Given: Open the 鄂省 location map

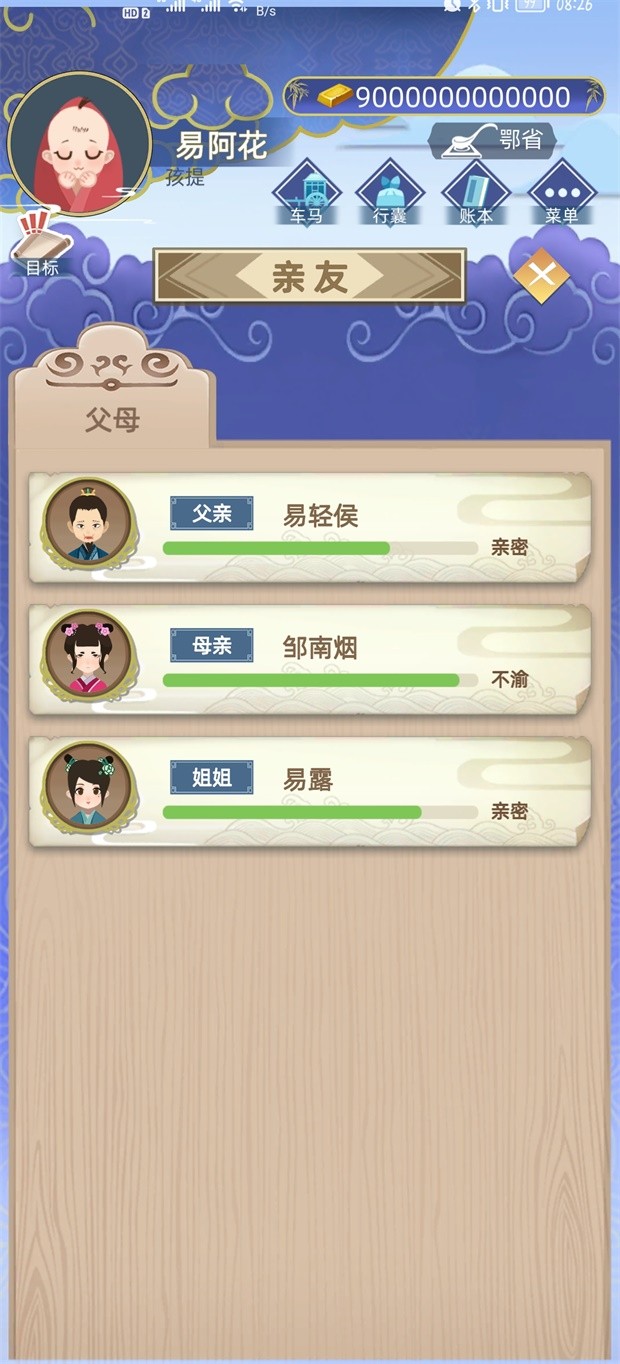Looking at the screenshot, I should point(494,141).
